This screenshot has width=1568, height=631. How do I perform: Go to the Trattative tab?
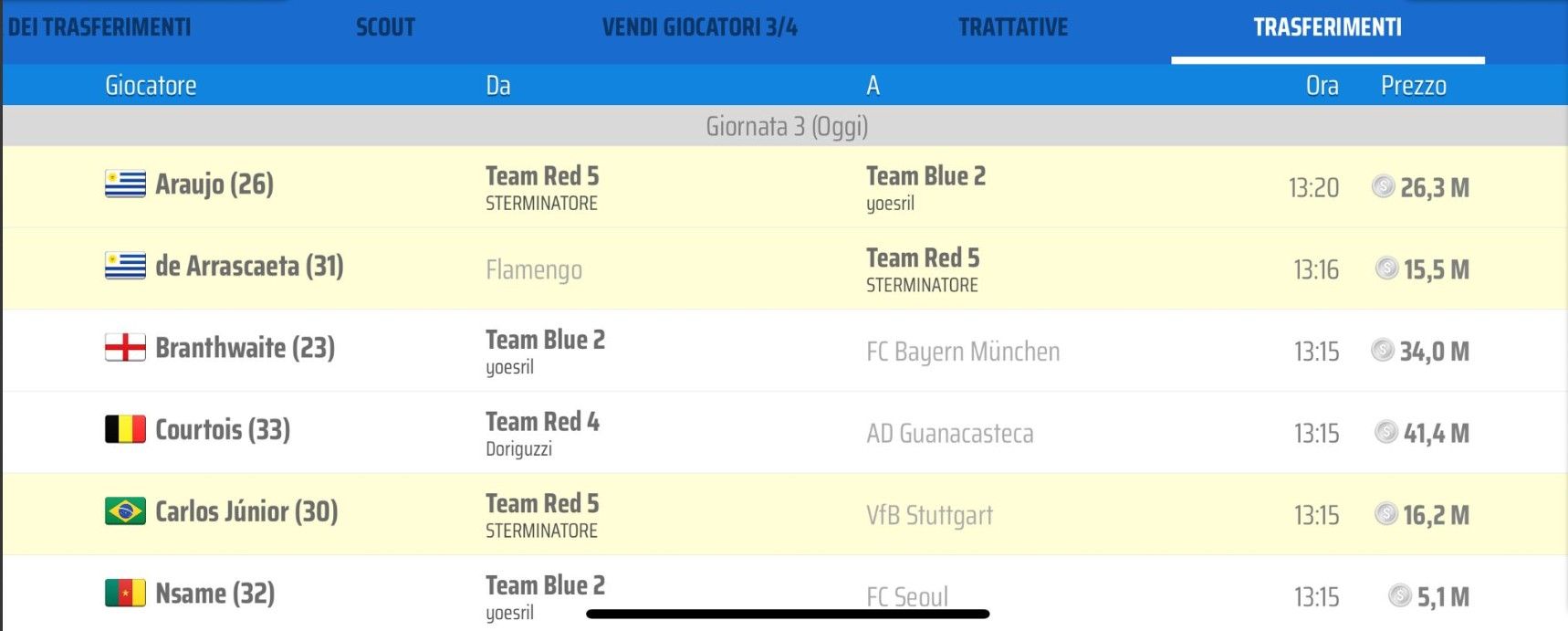pyautogui.click(x=1012, y=27)
